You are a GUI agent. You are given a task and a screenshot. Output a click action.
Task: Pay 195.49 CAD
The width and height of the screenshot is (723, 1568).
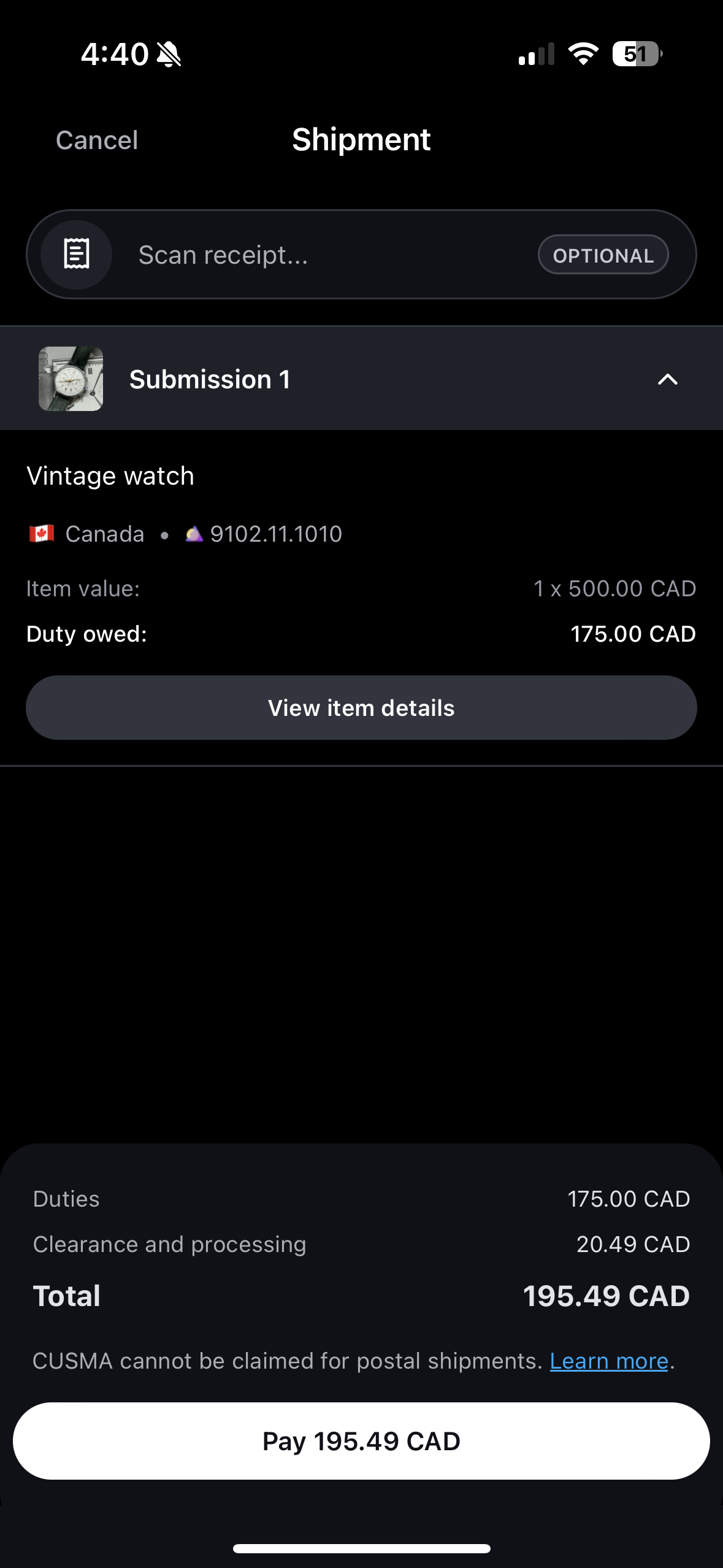[x=361, y=1441]
